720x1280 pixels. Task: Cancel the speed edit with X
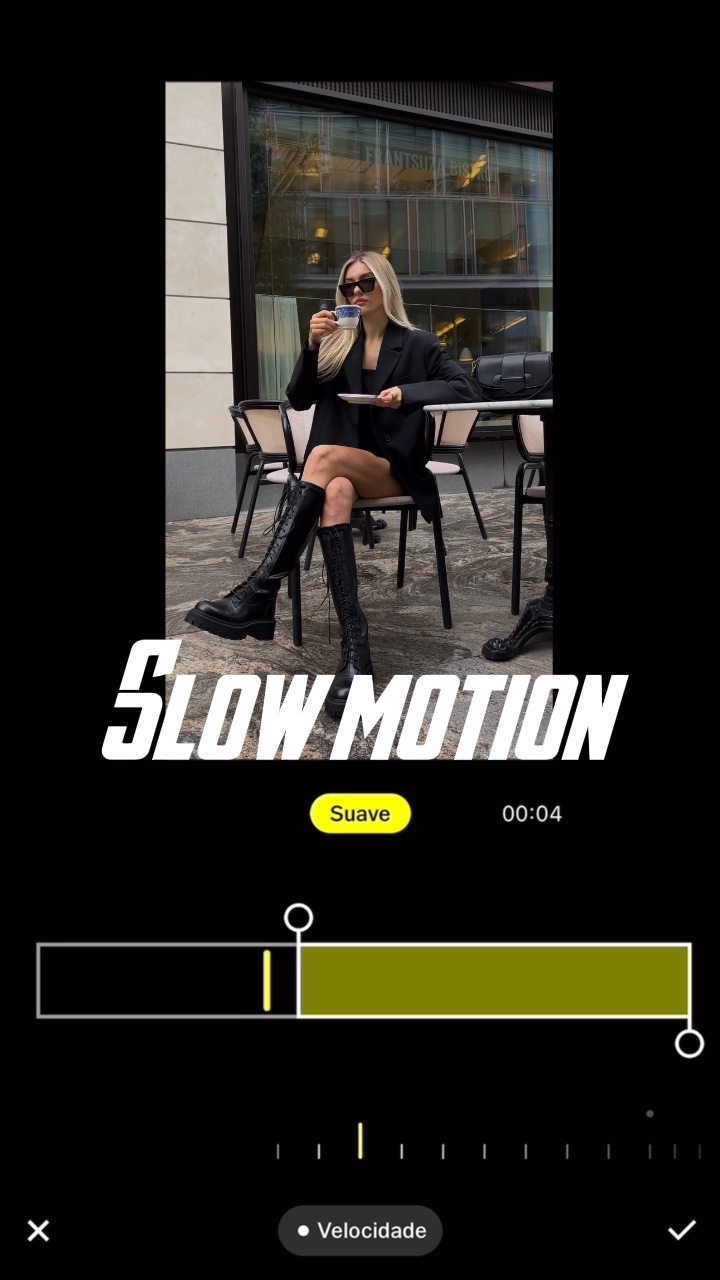[x=38, y=1231]
